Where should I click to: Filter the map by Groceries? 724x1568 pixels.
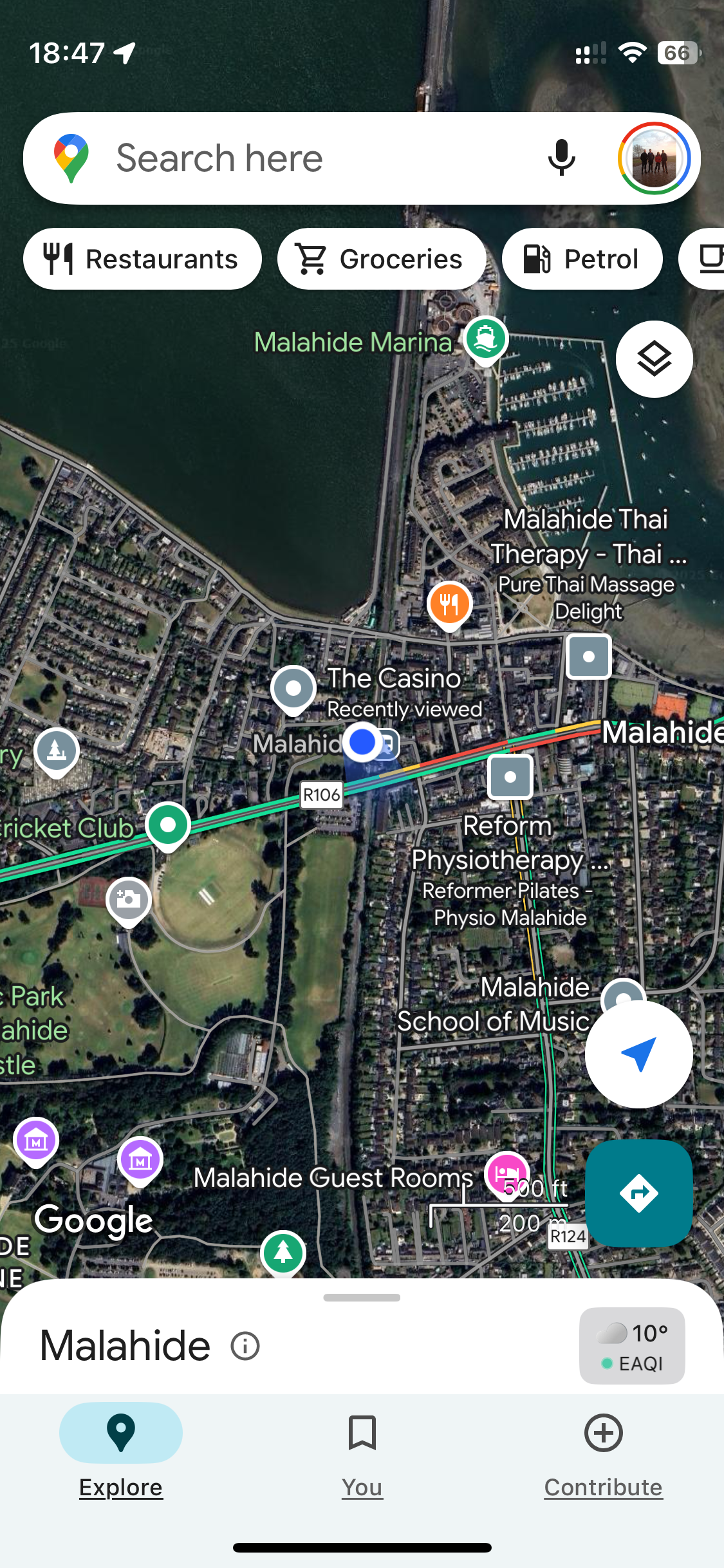pos(381,259)
